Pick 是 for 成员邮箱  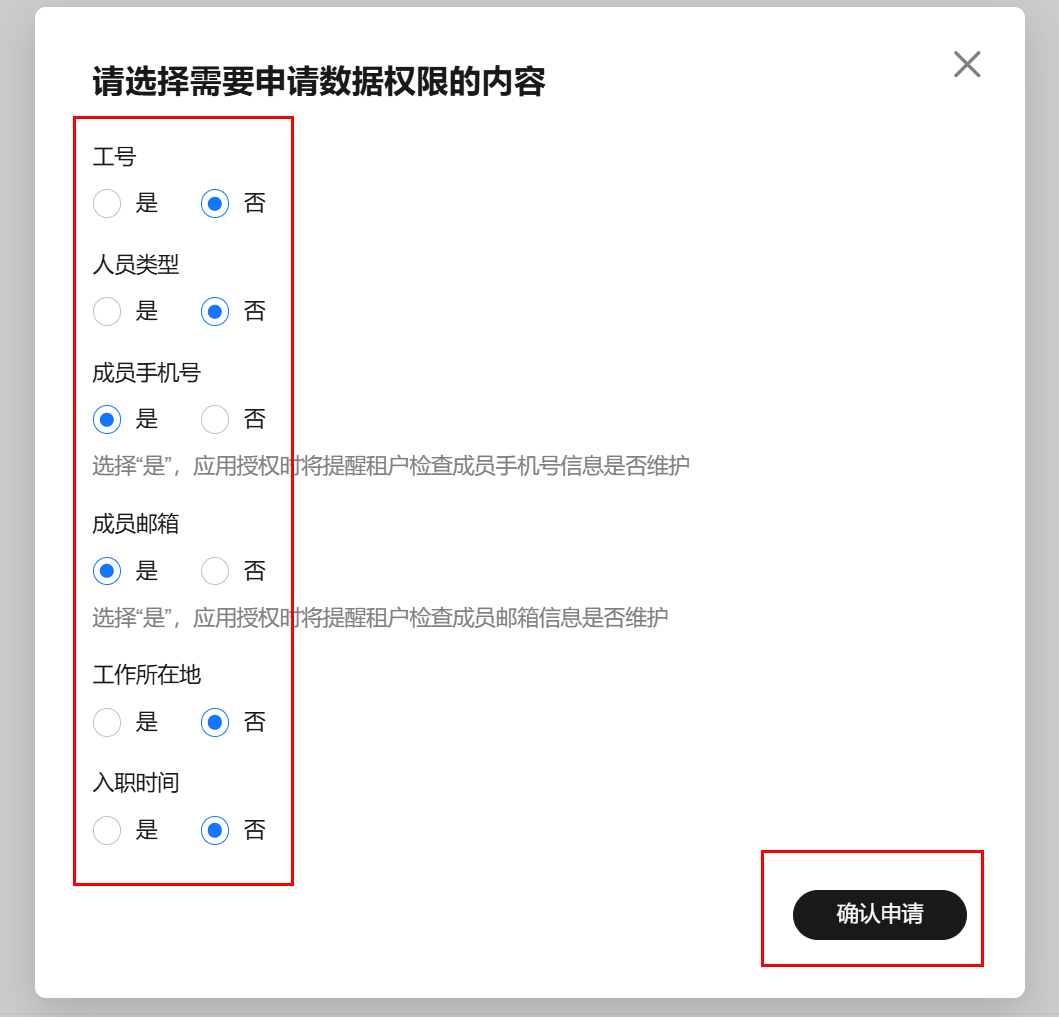[x=107, y=571]
